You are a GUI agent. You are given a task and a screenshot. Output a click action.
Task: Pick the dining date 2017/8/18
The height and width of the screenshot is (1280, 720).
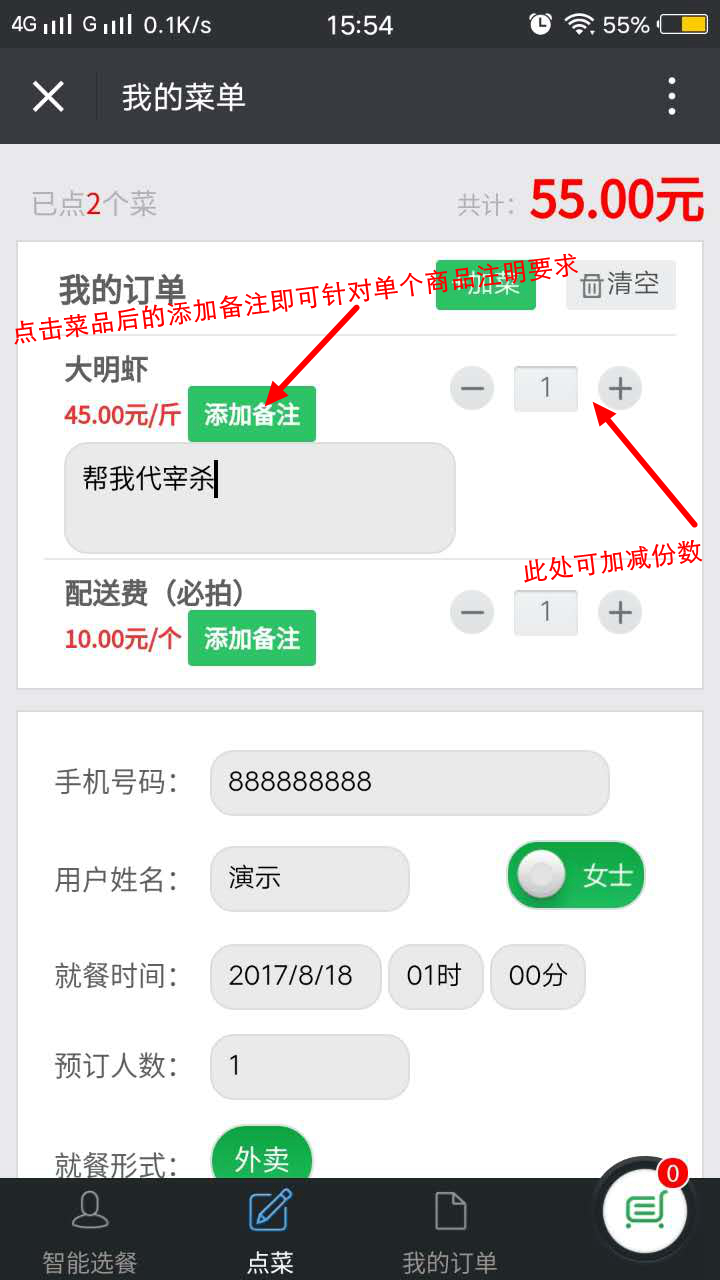[296, 977]
